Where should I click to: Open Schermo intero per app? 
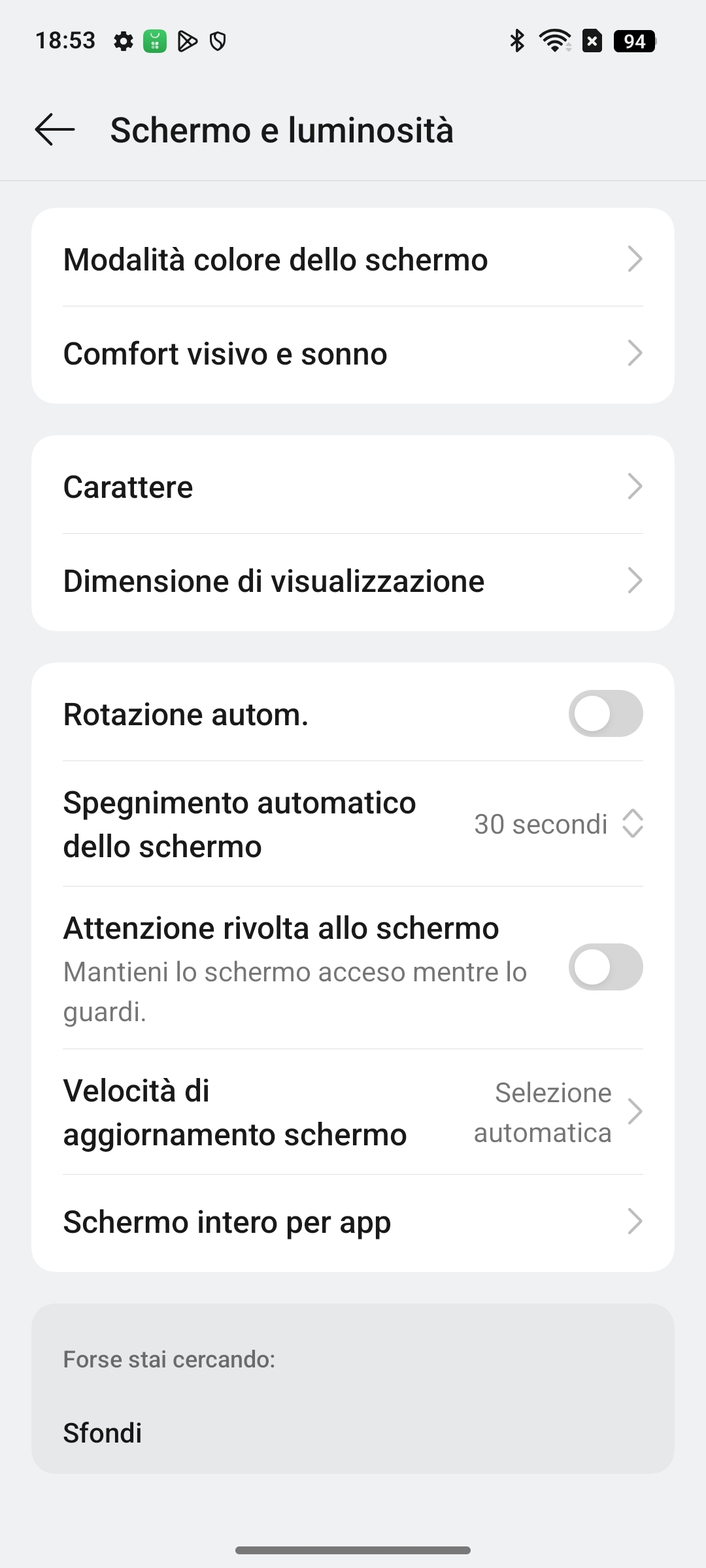pos(353,1222)
